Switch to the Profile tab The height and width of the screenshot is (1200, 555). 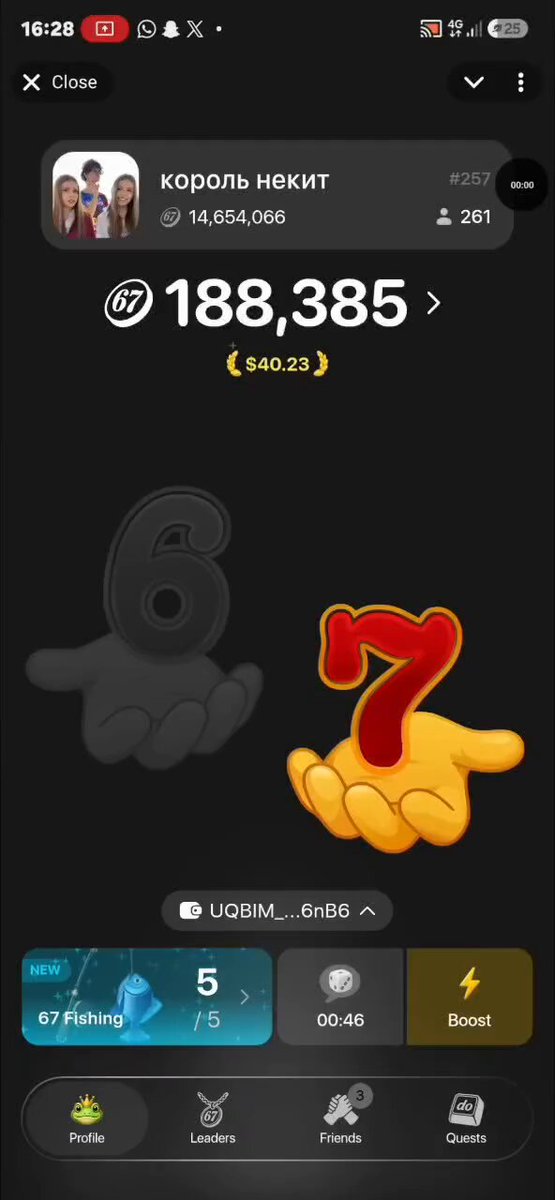tap(87, 1118)
